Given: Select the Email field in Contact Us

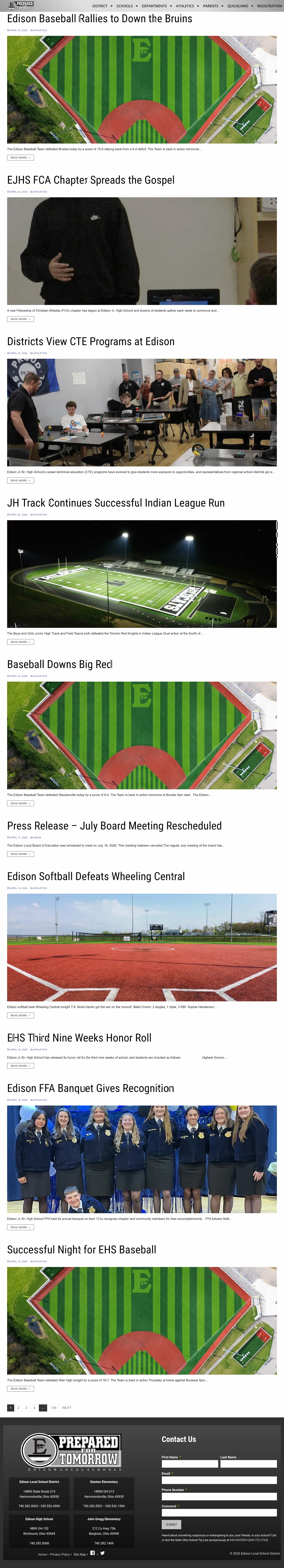Looking at the screenshot, I should (219, 1480).
